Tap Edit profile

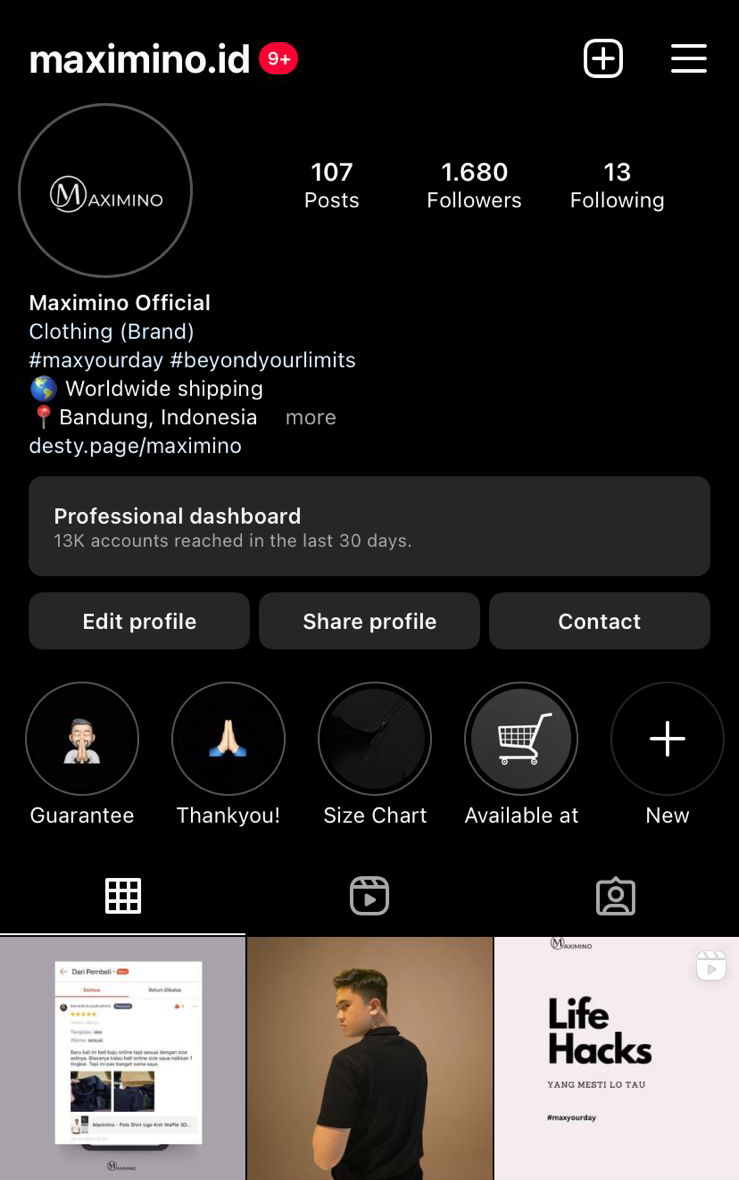139,621
